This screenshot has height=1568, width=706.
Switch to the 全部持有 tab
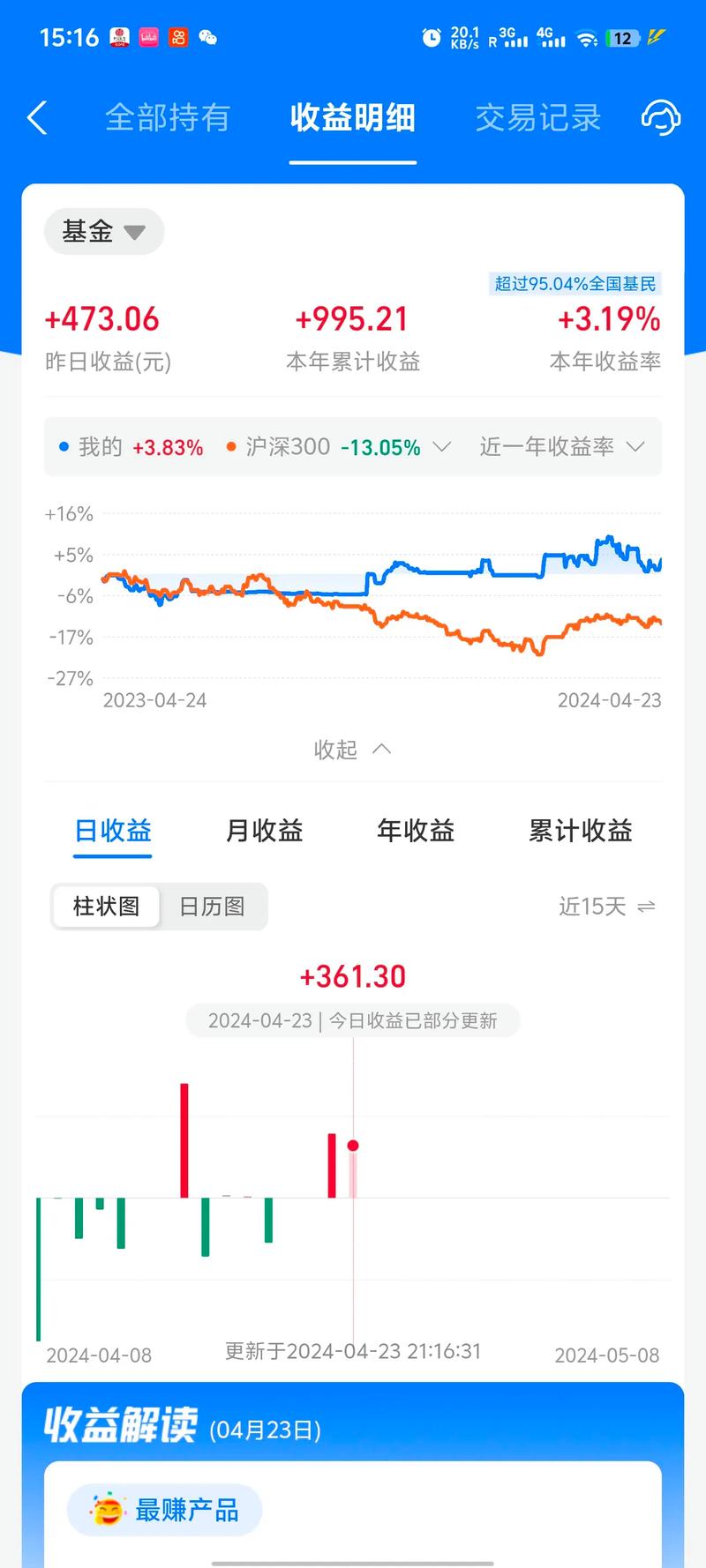(168, 117)
